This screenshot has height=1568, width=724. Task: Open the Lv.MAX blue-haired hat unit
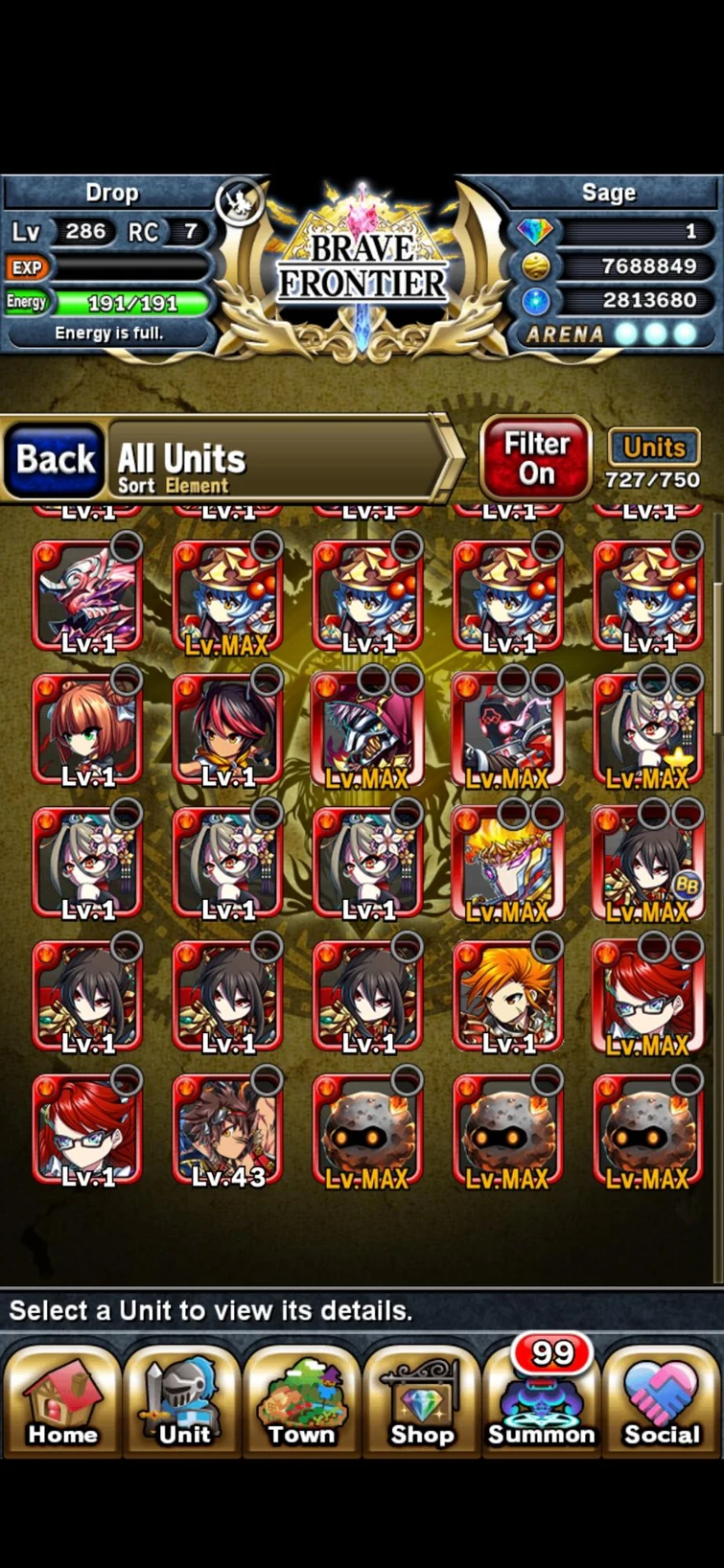[227, 596]
